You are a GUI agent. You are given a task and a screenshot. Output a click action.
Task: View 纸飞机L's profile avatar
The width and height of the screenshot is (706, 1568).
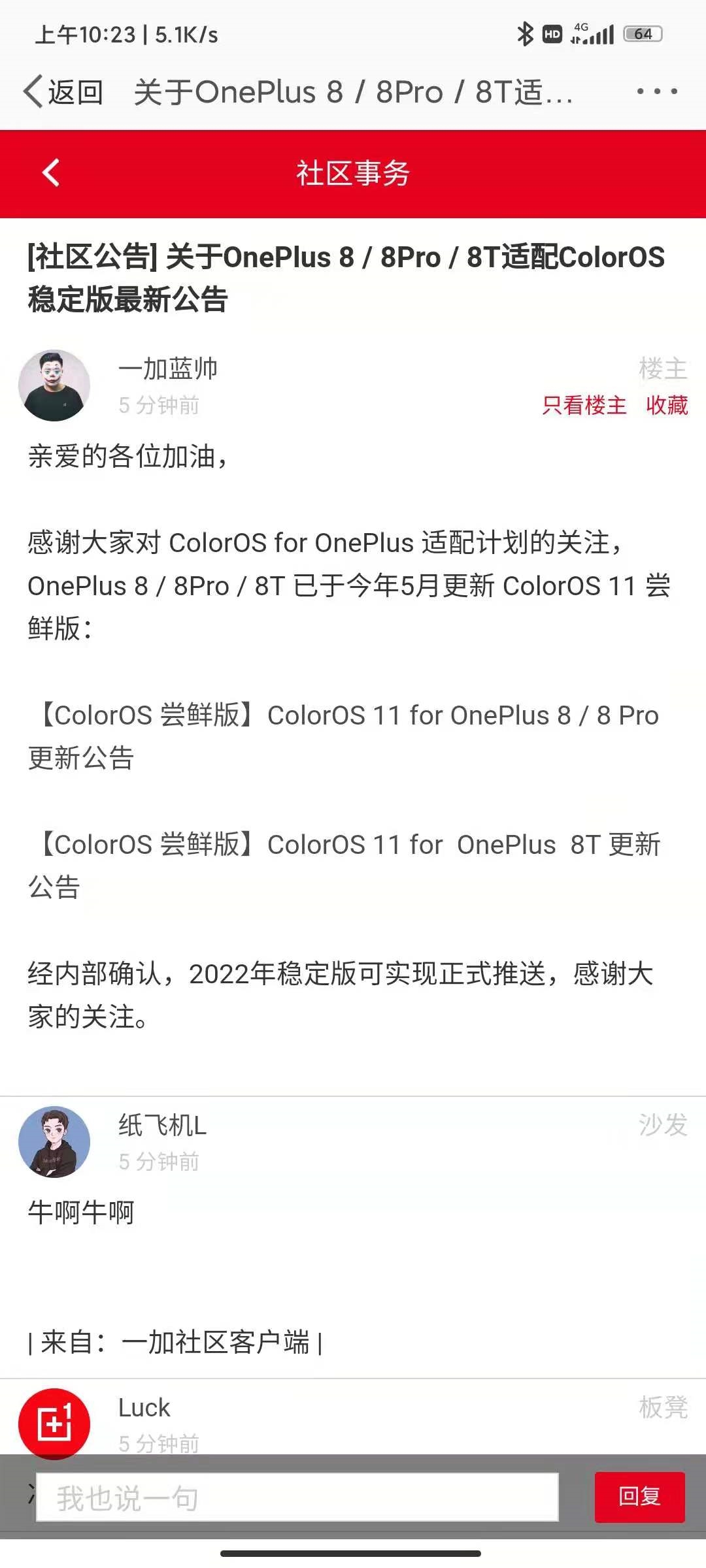click(54, 1142)
